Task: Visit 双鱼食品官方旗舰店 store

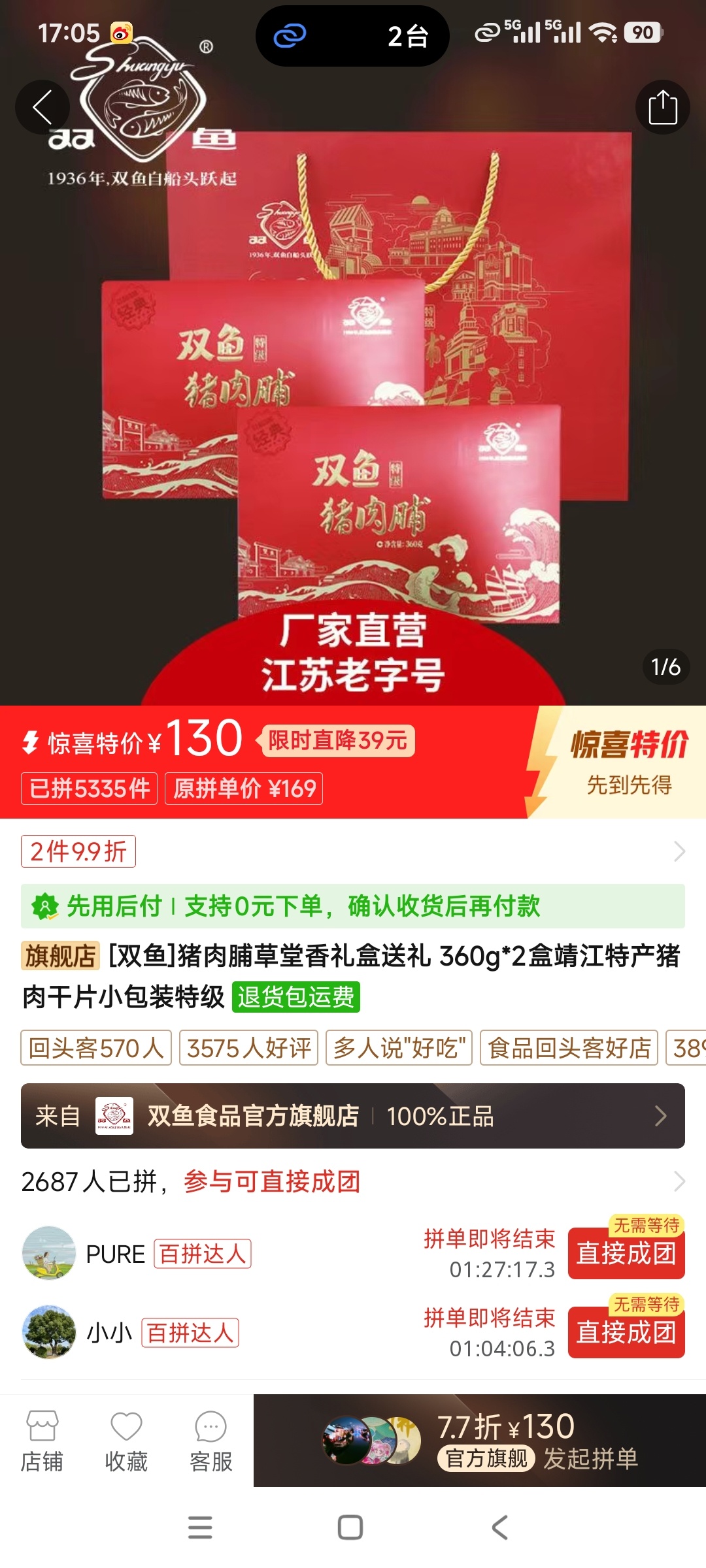Action: (353, 1116)
